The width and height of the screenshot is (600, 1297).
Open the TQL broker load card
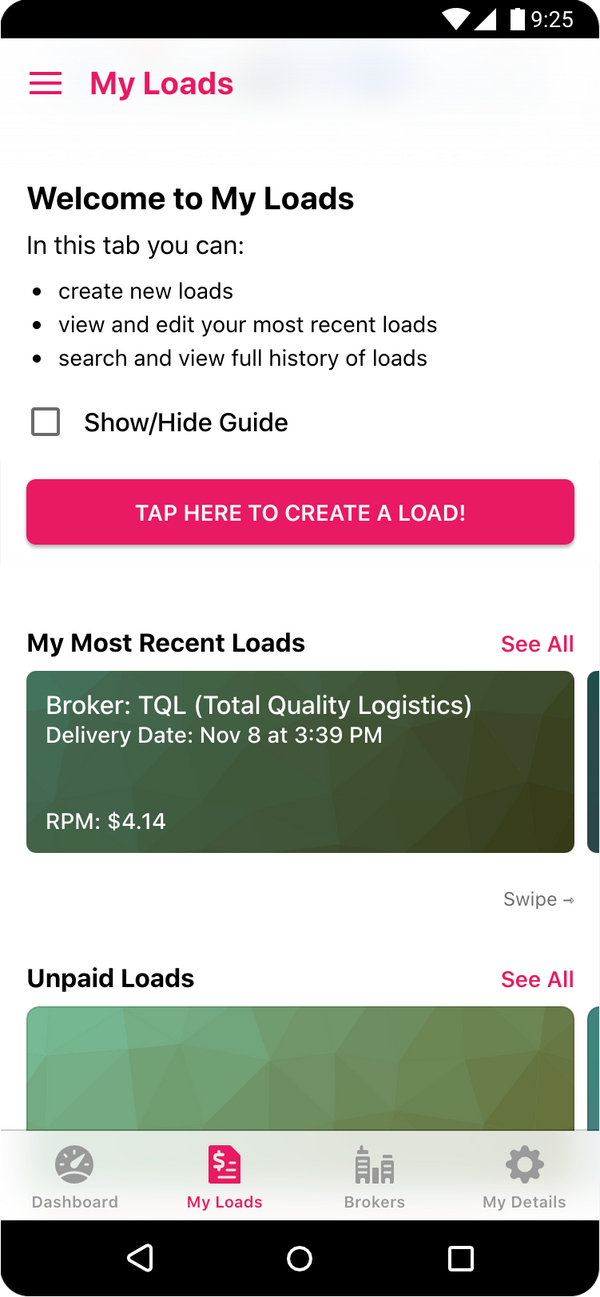[300, 761]
